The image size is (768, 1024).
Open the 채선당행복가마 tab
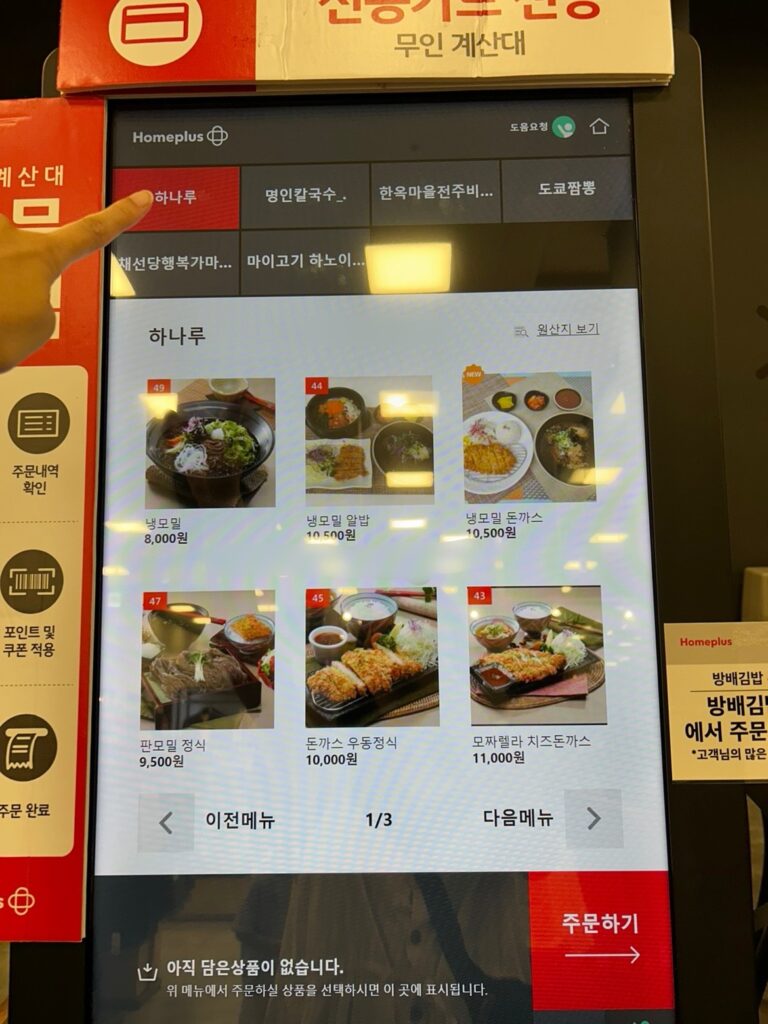pyautogui.click(x=176, y=263)
